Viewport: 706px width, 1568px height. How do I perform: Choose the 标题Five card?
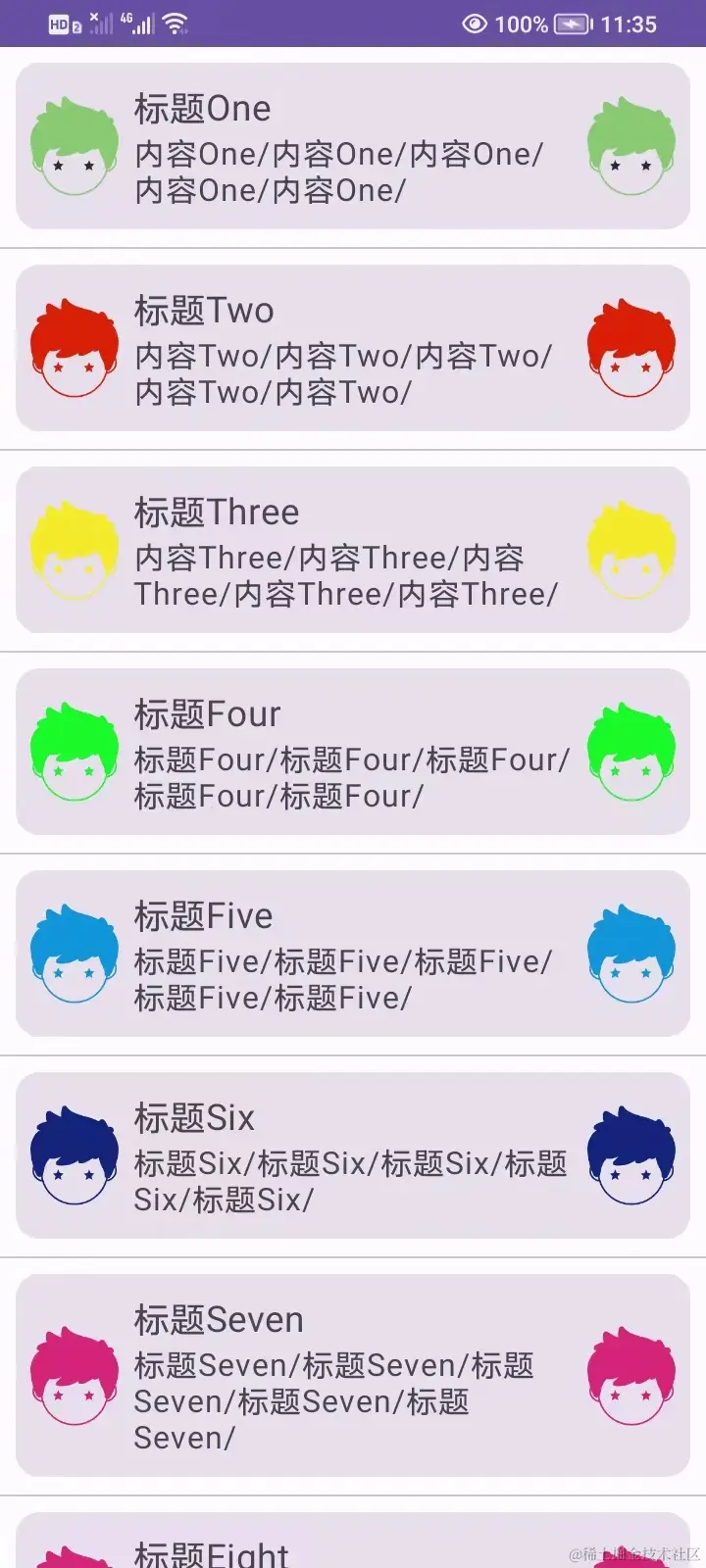(353, 955)
